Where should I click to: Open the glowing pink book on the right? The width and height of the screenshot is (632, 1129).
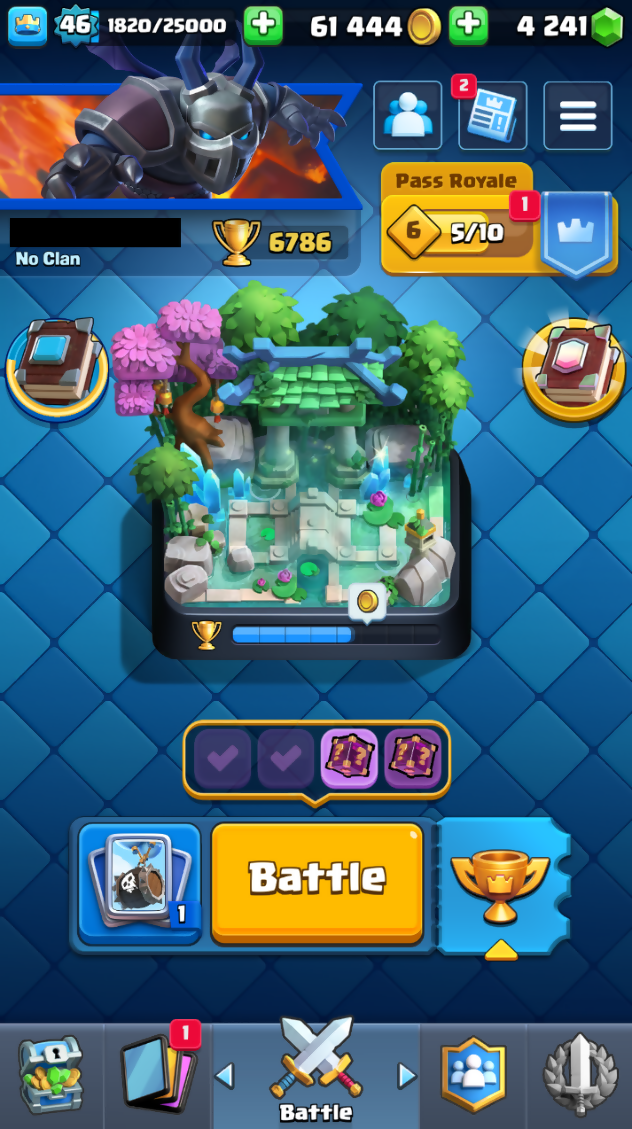(x=573, y=367)
